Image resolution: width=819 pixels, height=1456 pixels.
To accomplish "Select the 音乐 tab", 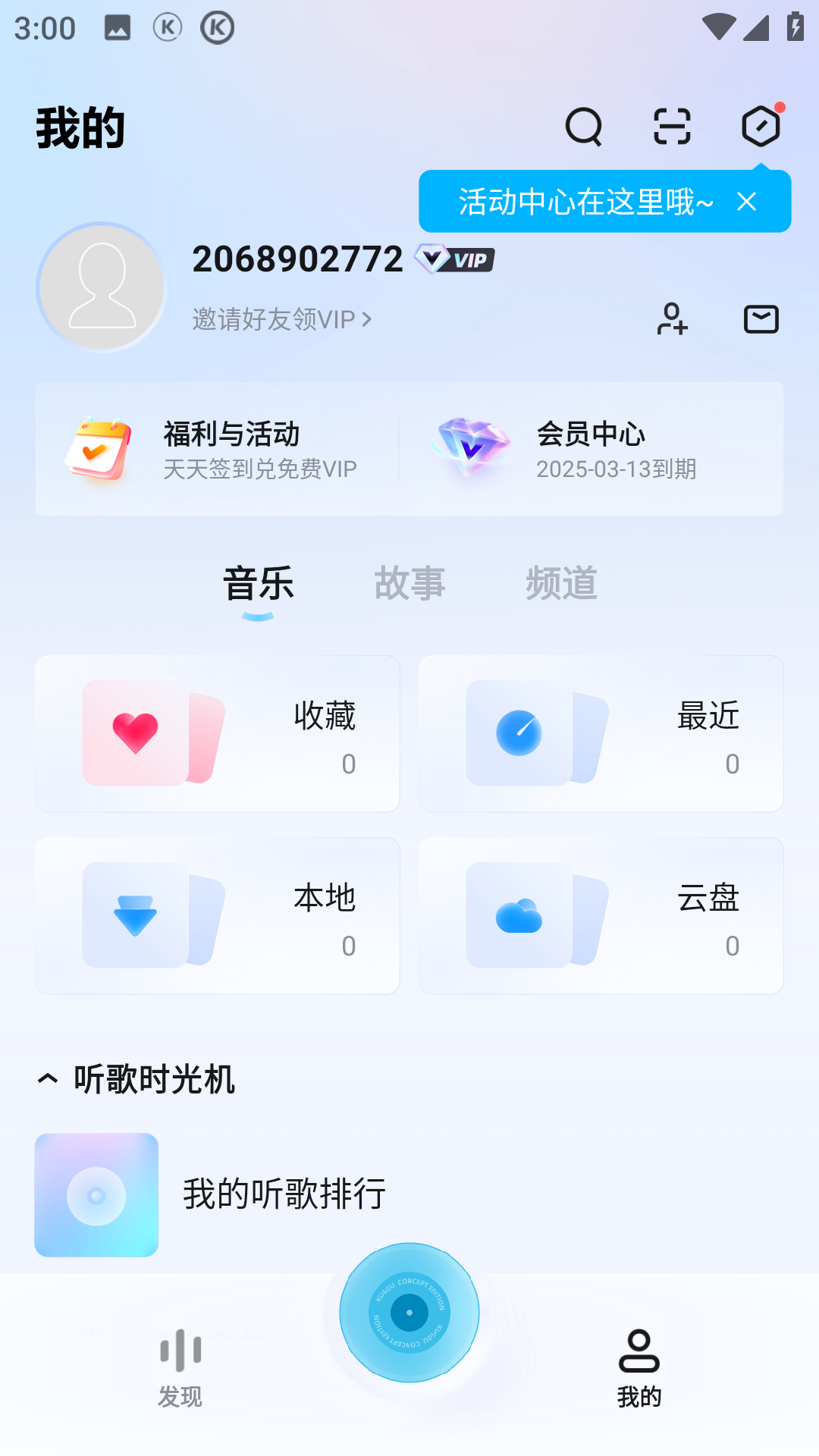I will point(258,584).
